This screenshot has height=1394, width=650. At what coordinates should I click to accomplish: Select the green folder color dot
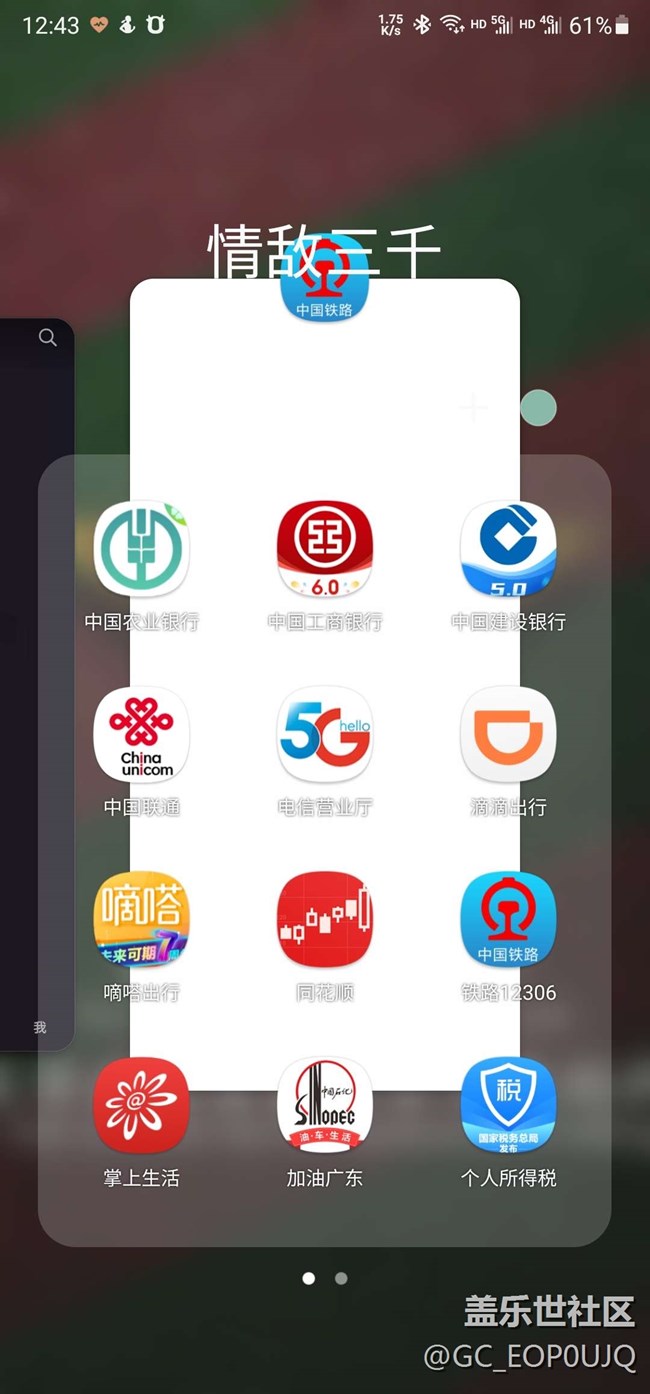(x=538, y=408)
